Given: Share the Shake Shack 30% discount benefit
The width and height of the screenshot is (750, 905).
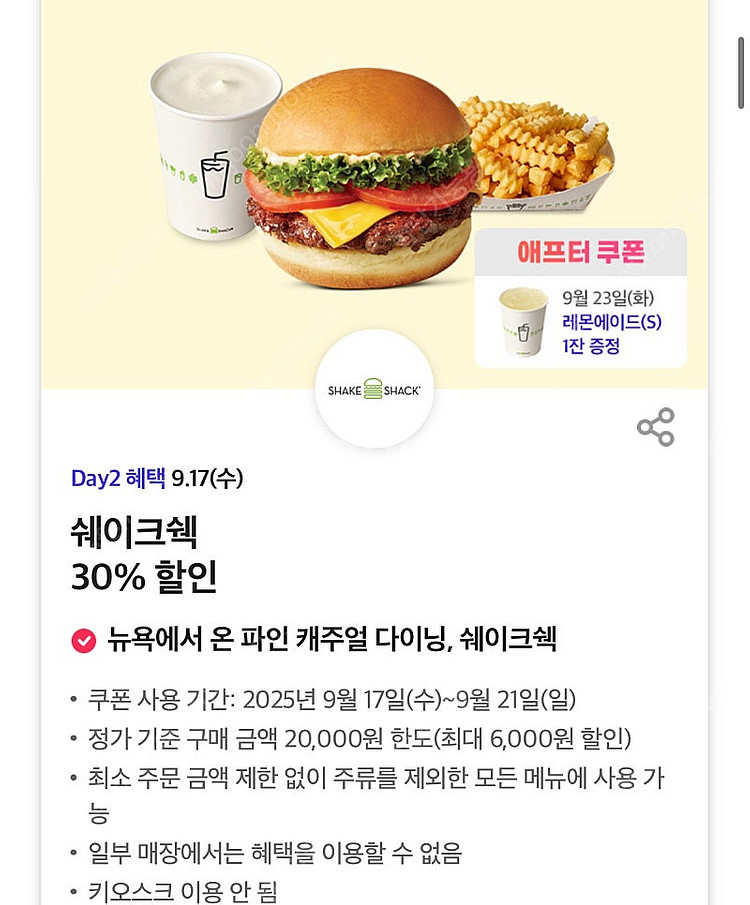Looking at the screenshot, I should [656, 427].
